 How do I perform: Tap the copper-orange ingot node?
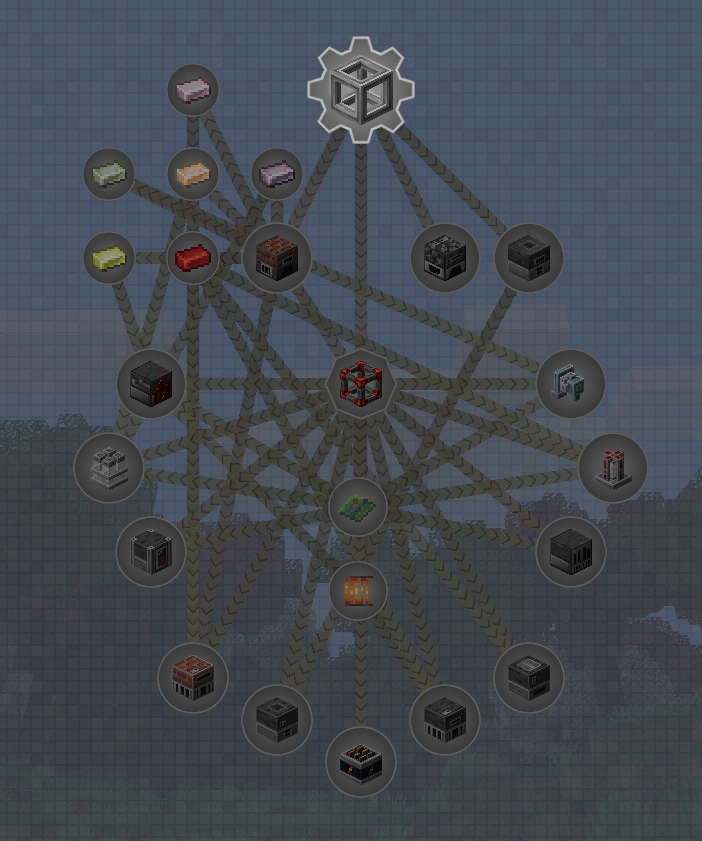pyautogui.click(x=193, y=174)
